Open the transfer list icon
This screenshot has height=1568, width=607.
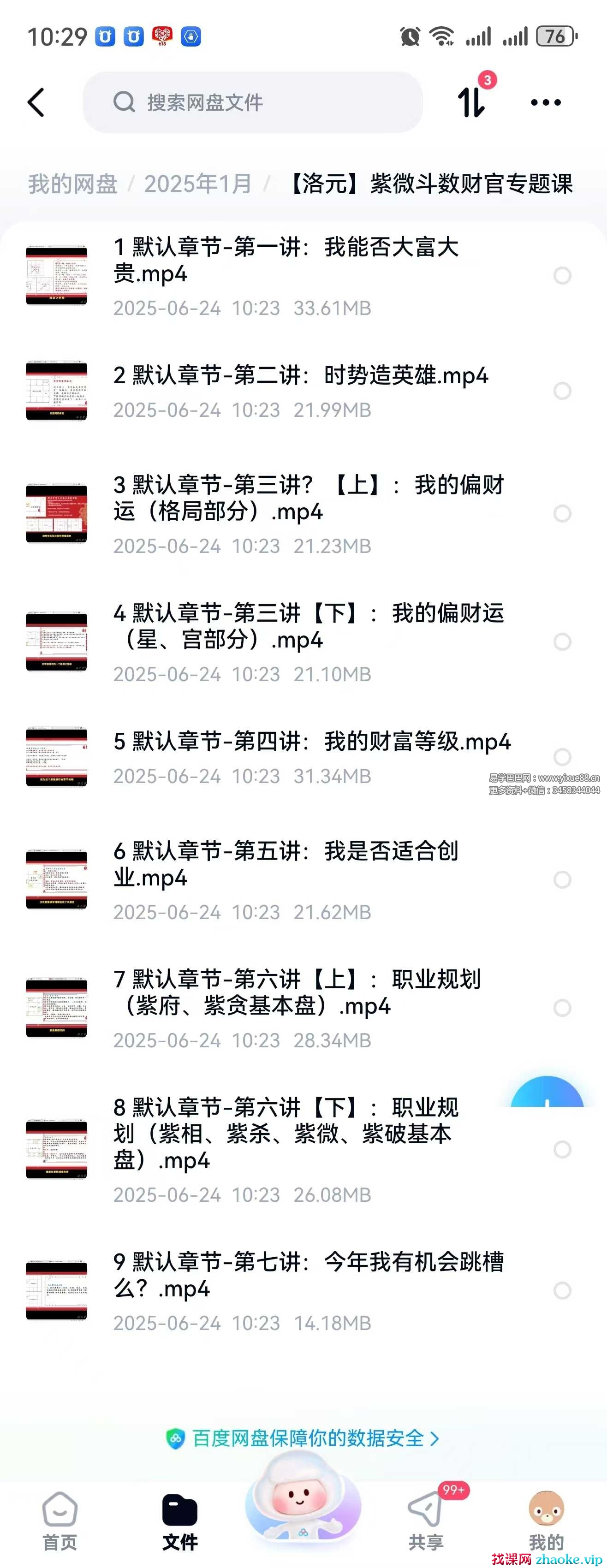tap(472, 101)
